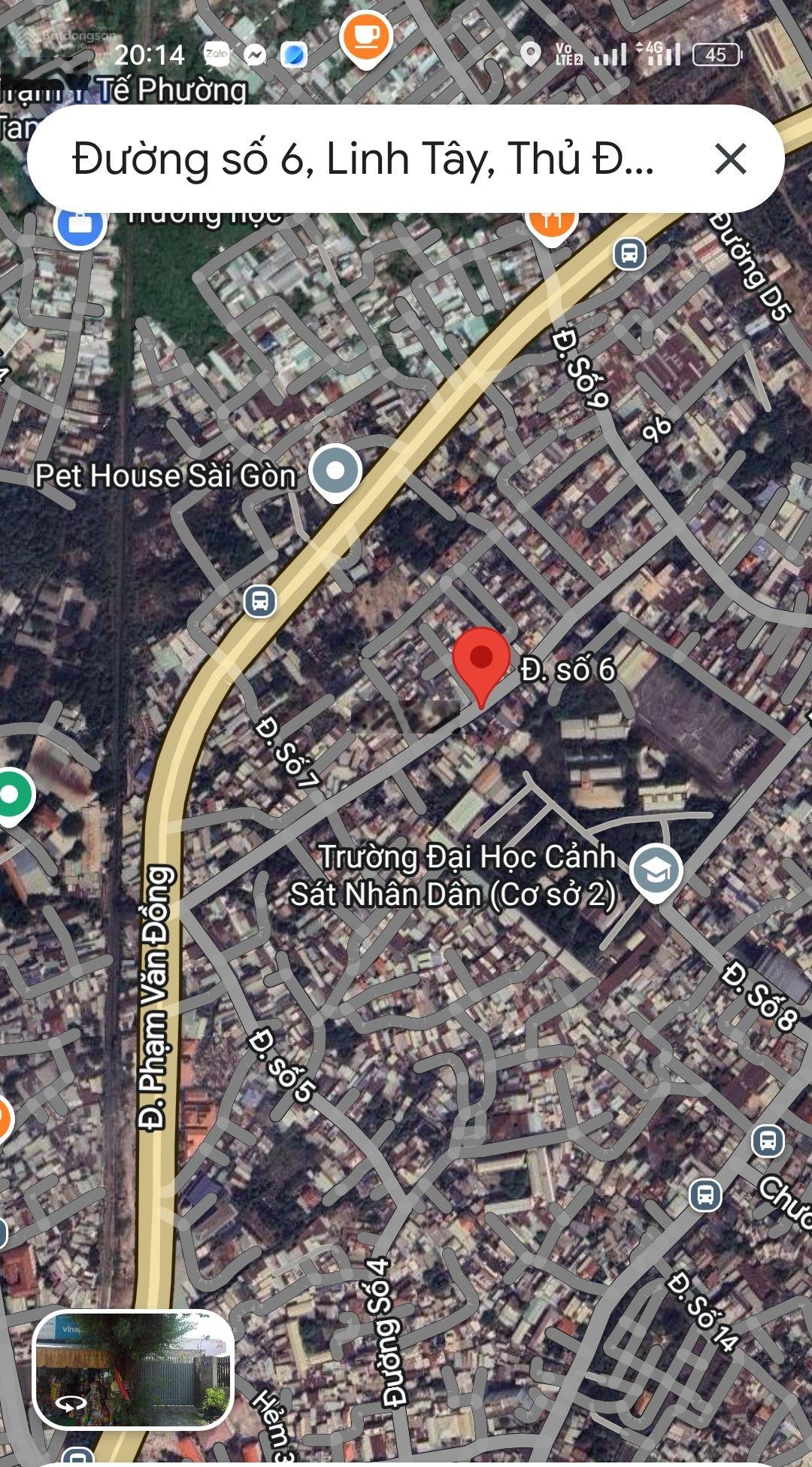
Task: Open the orange coffee shop marker
Action: (365, 38)
